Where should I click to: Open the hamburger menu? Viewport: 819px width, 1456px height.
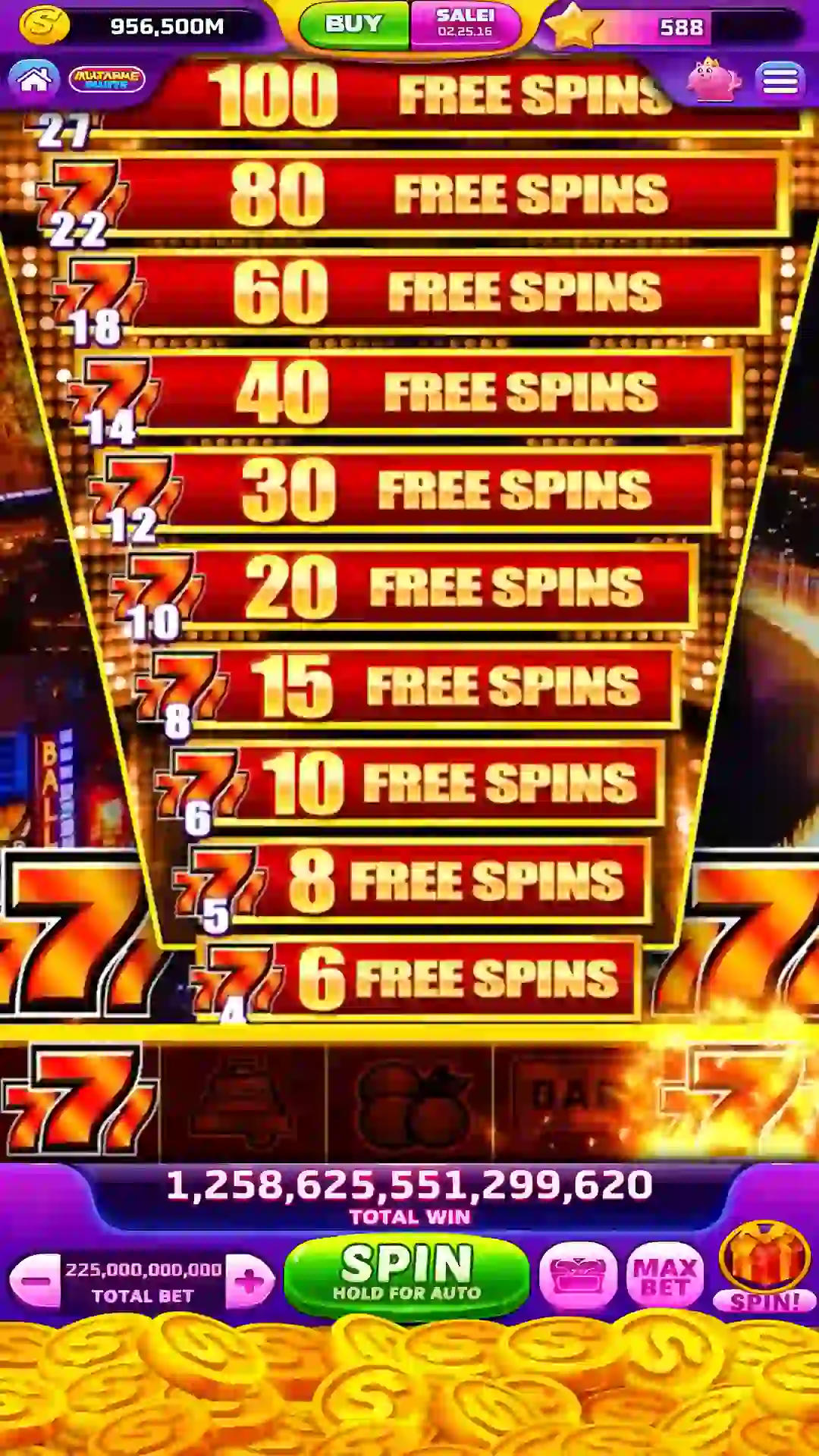click(780, 80)
